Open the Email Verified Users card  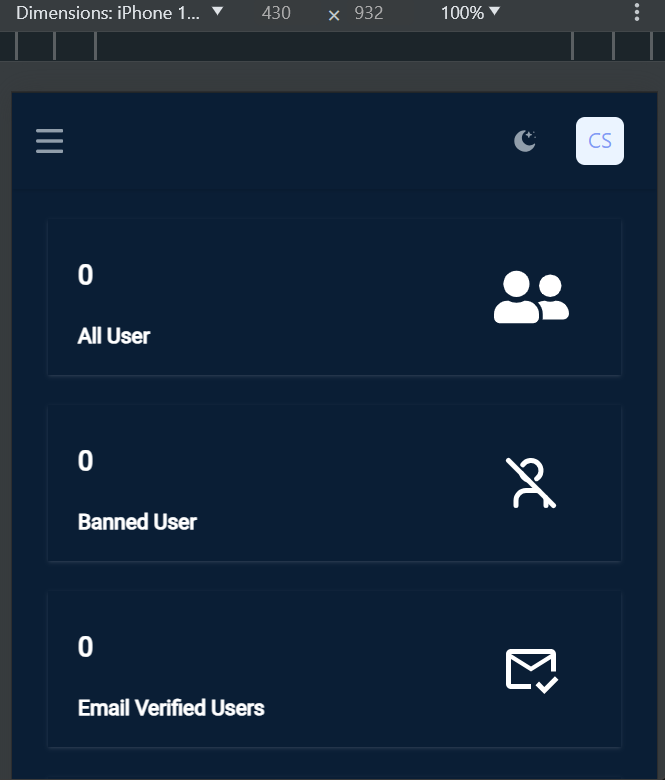point(334,669)
